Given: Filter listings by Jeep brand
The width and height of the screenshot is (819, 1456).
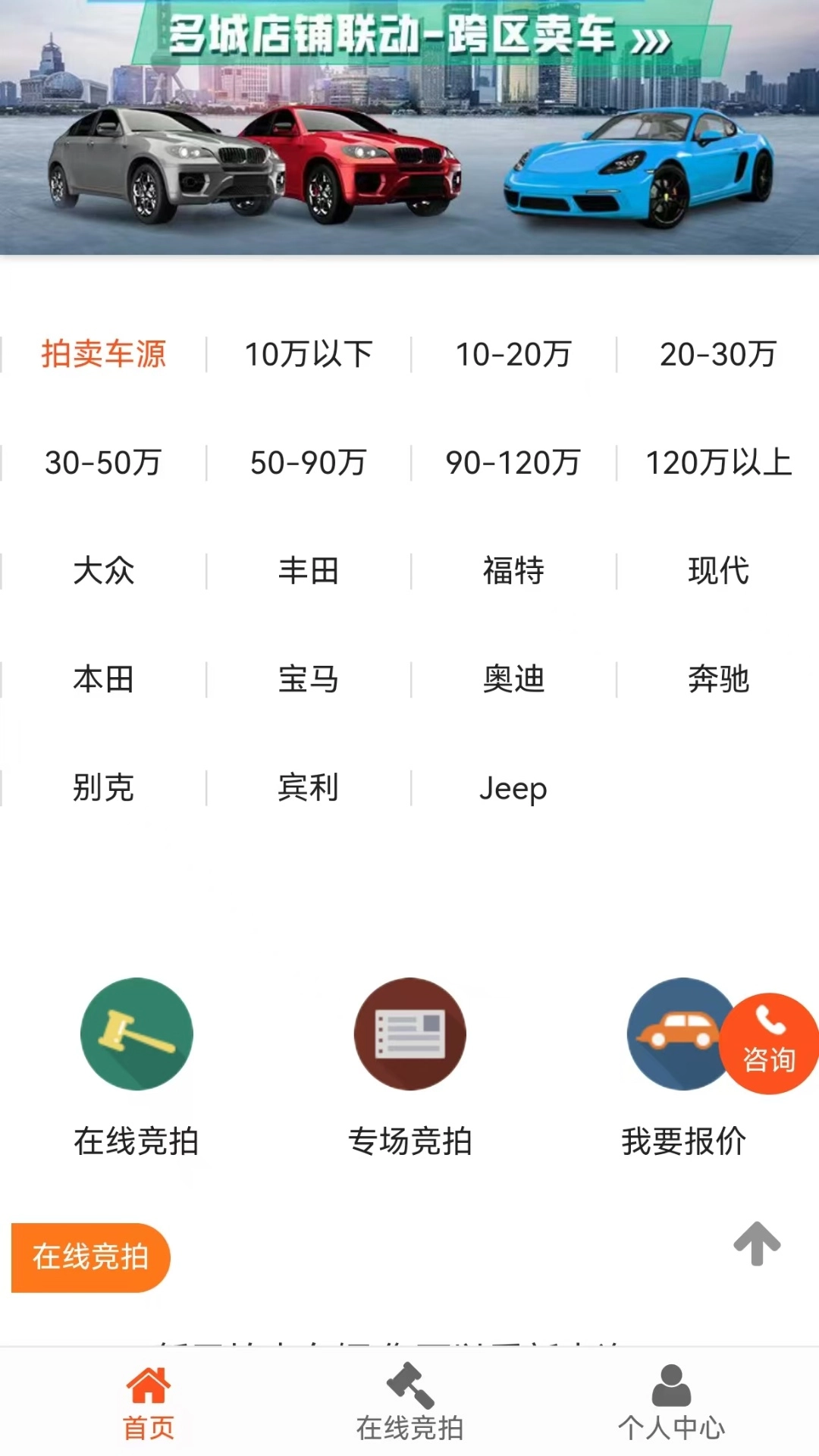Looking at the screenshot, I should [513, 789].
